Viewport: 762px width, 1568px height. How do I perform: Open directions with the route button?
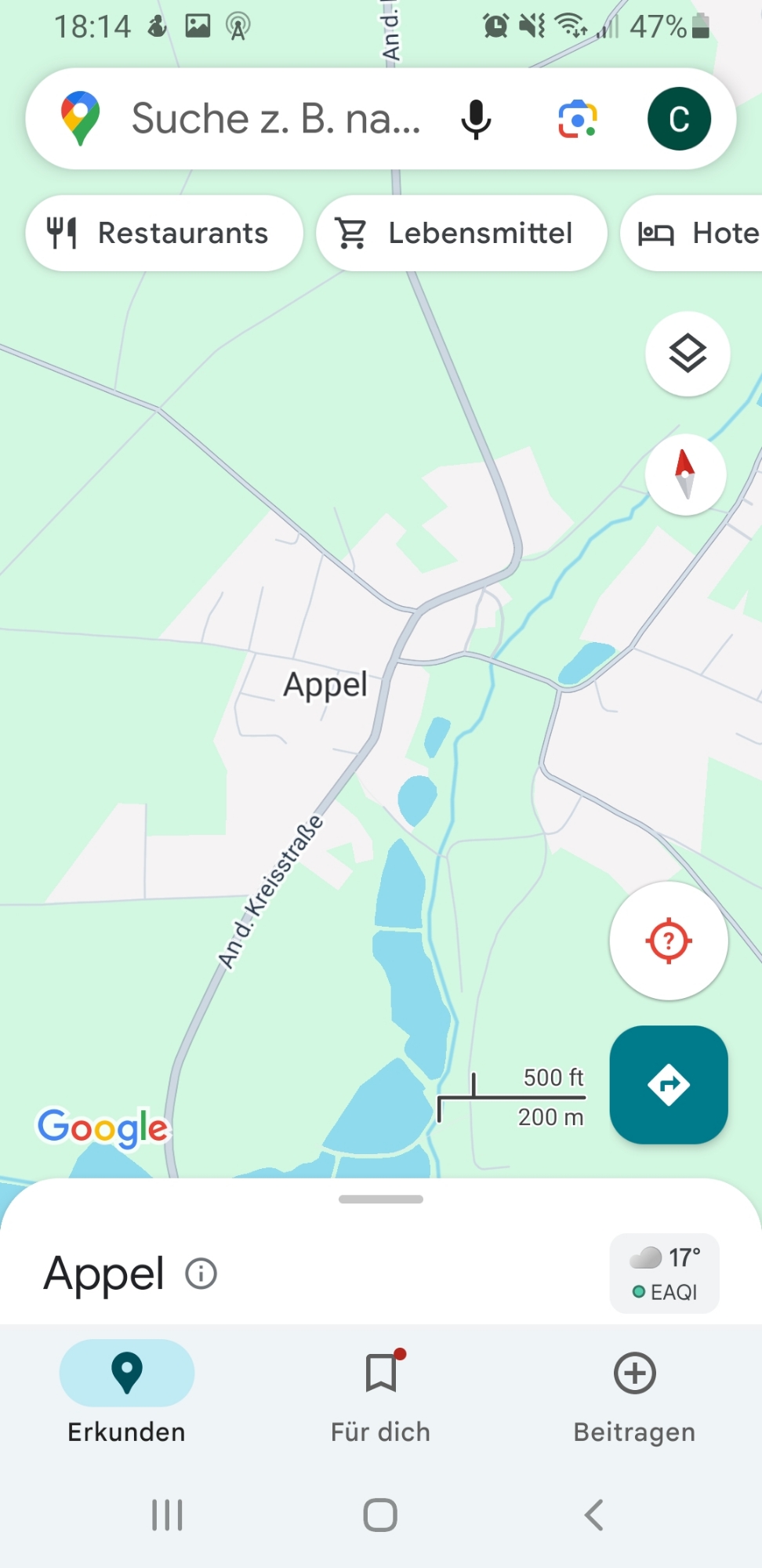(x=669, y=1085)
